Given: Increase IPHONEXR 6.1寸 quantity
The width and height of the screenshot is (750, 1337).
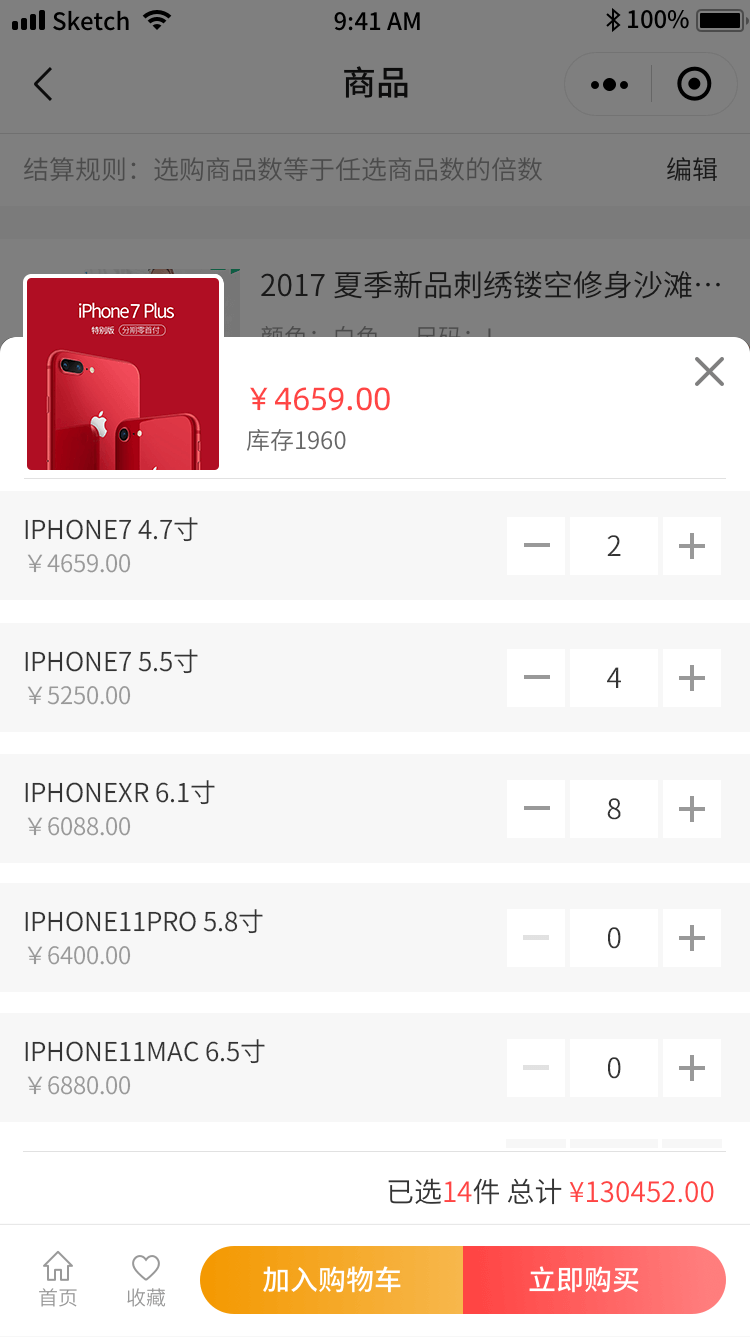Looking at the screenshot, I should (x=691, y=809).
